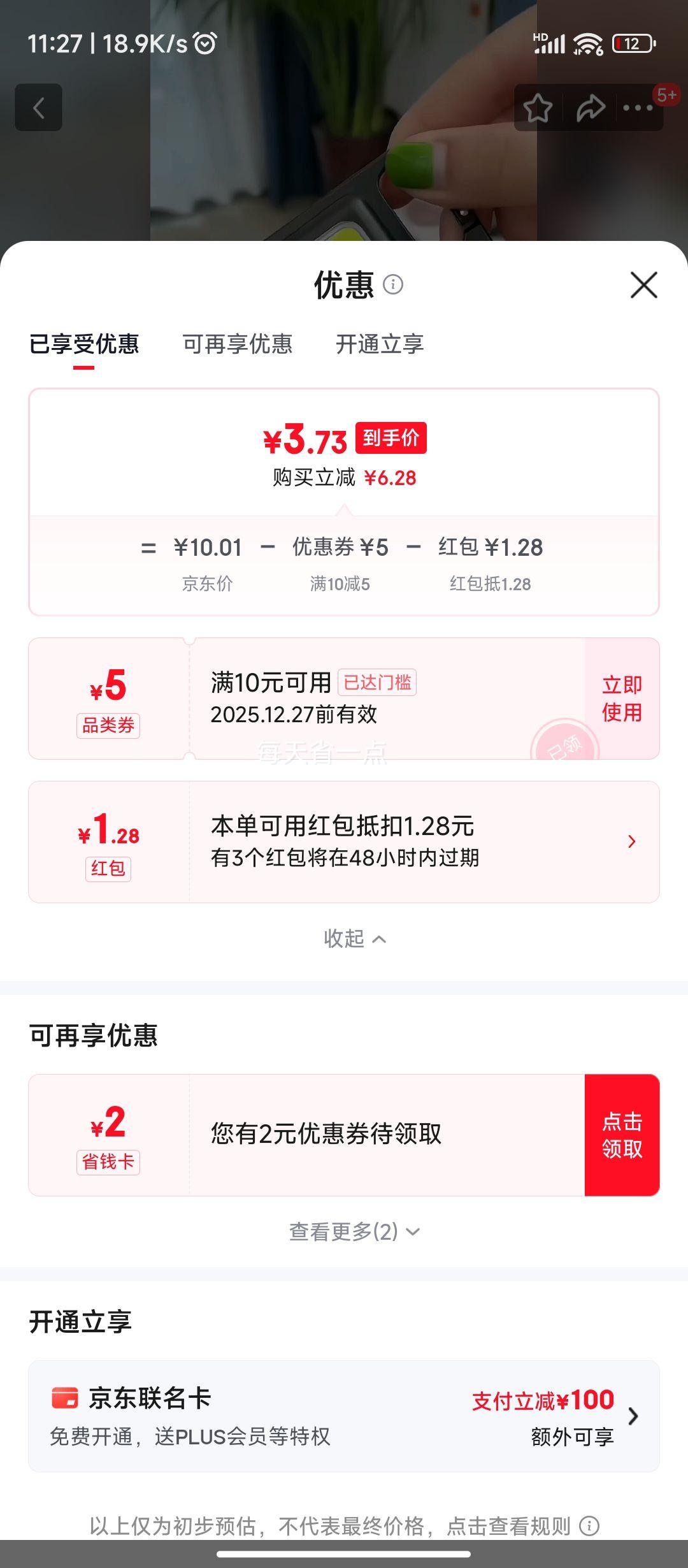The image size is (688, 1568).
Task: Tap the back arrow at top left
Action: [38, 107]
